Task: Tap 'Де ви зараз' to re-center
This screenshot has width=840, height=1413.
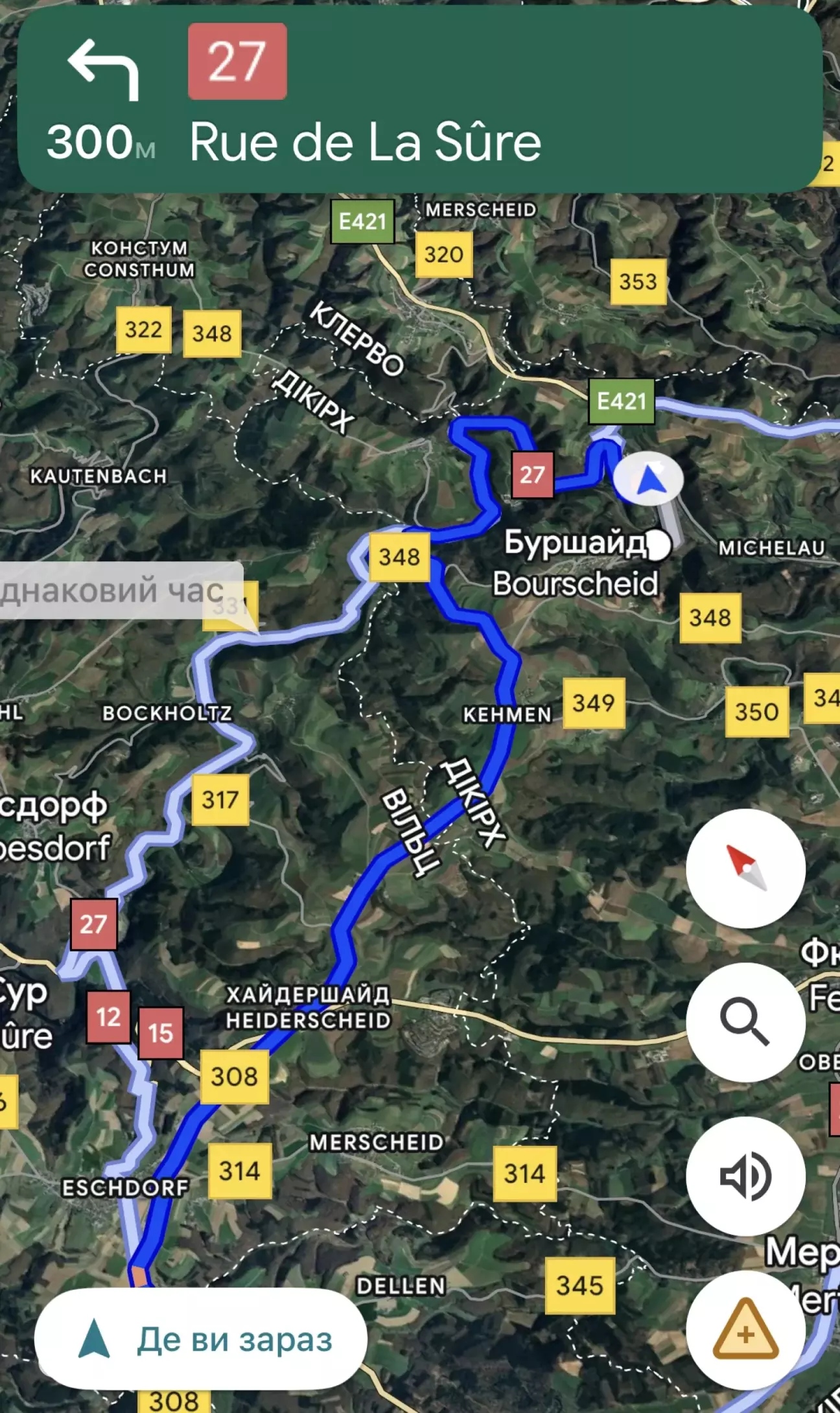Action: 201,1339
